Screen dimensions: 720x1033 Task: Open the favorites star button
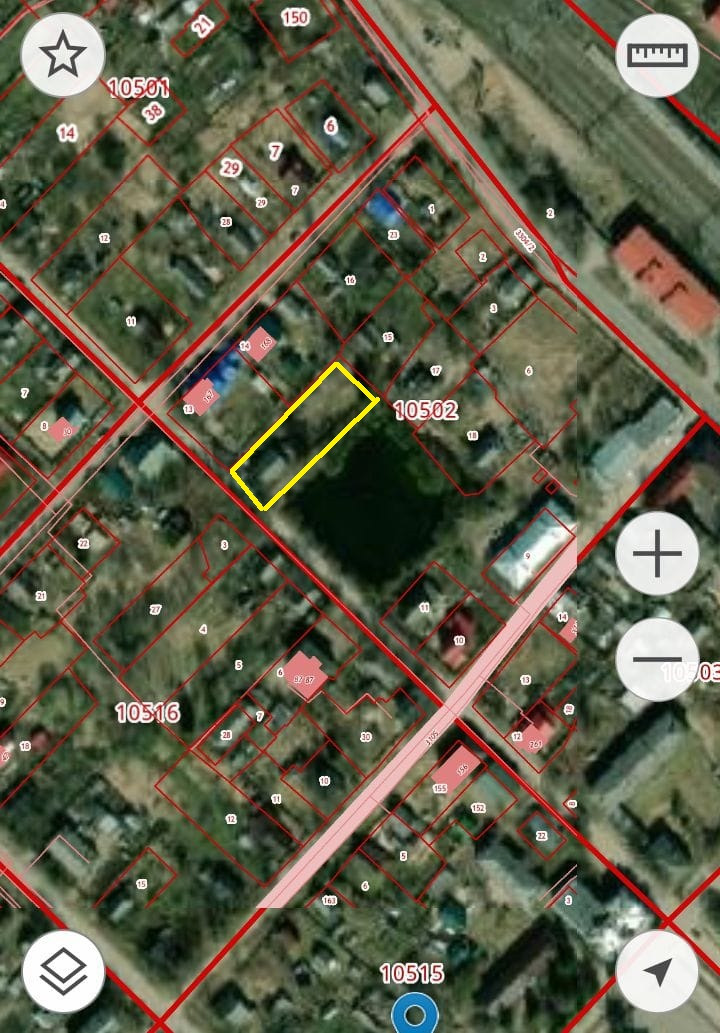point(63,55)
